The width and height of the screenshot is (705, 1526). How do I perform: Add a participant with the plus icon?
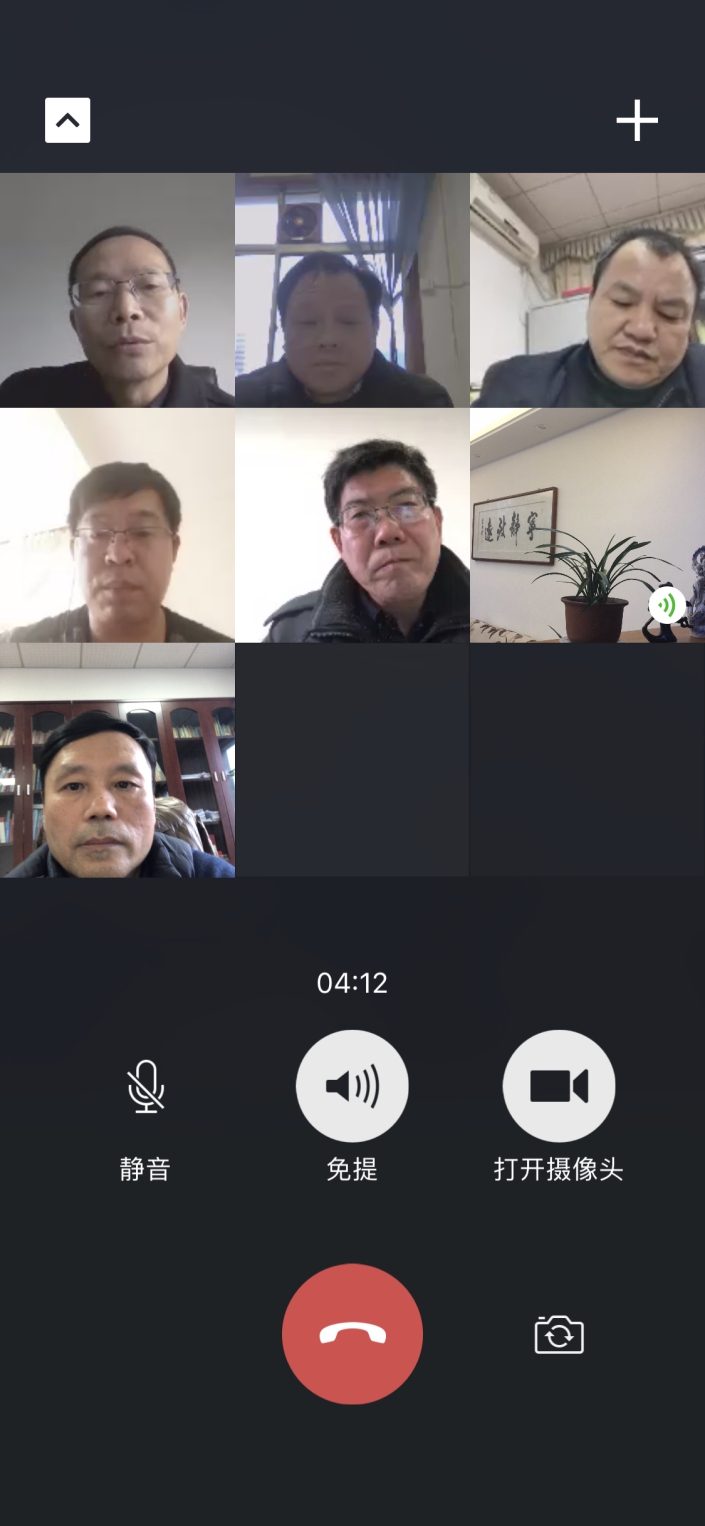point(636,121)
